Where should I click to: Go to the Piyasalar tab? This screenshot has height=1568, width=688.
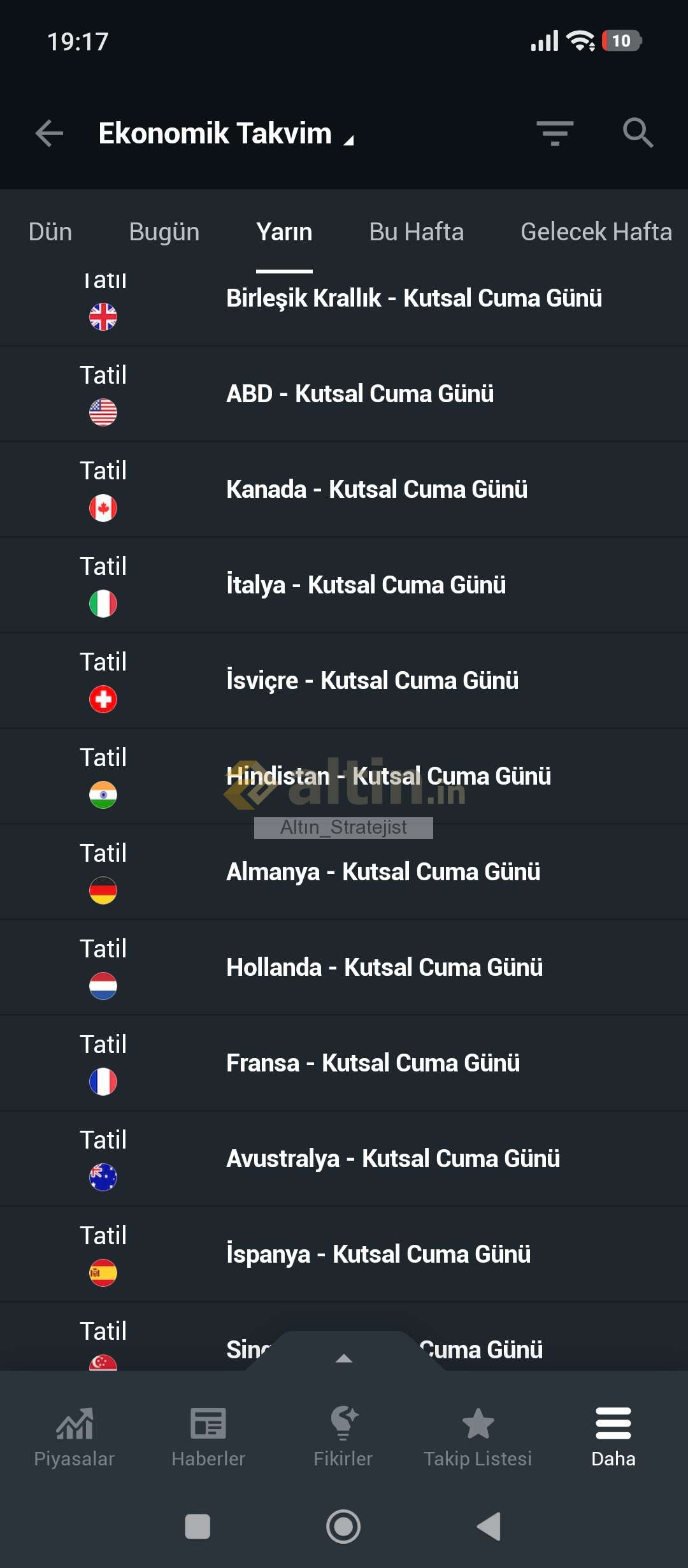tap(75, 1437)
